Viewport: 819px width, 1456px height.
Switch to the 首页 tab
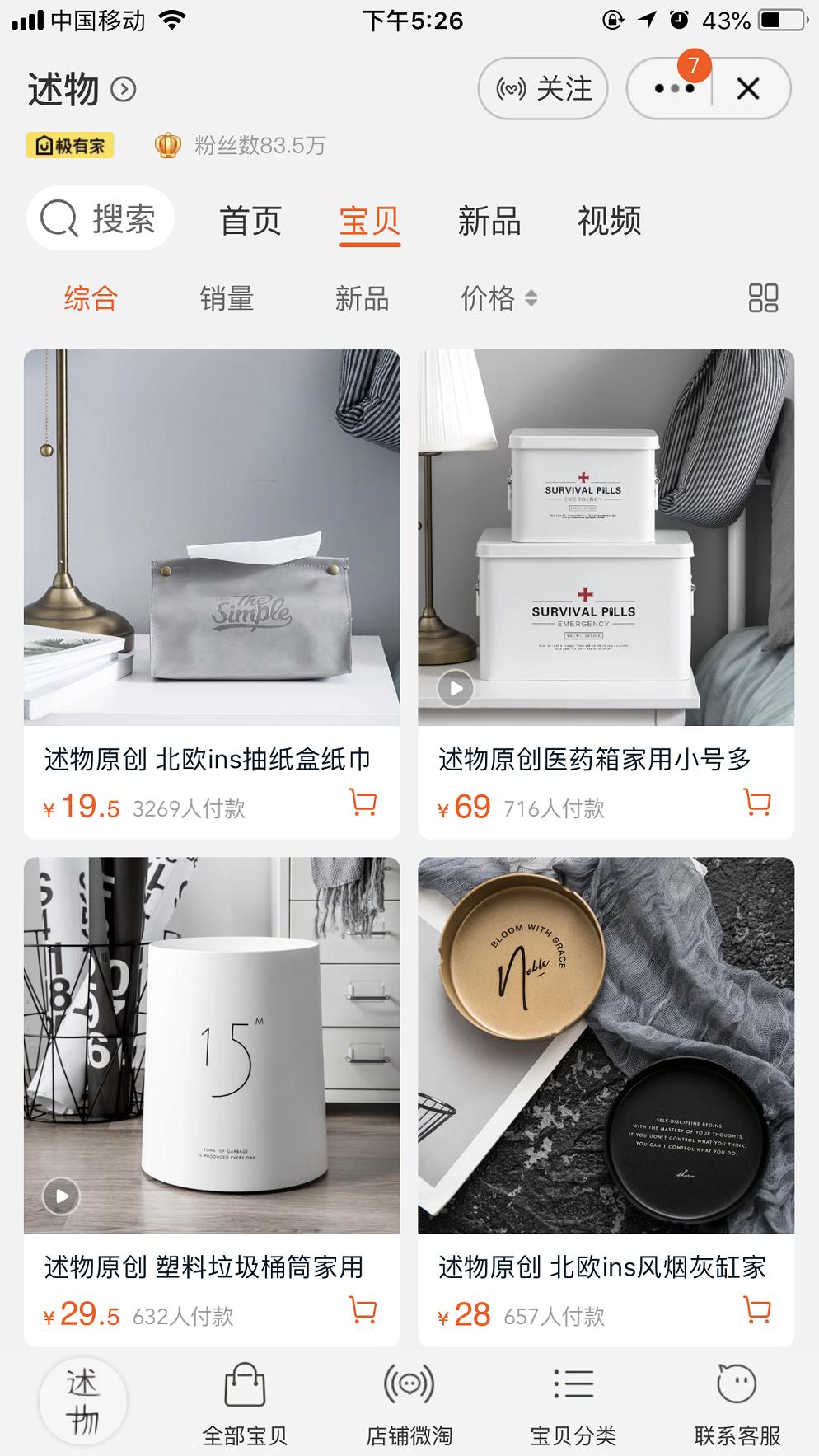[x=250, y=221]
